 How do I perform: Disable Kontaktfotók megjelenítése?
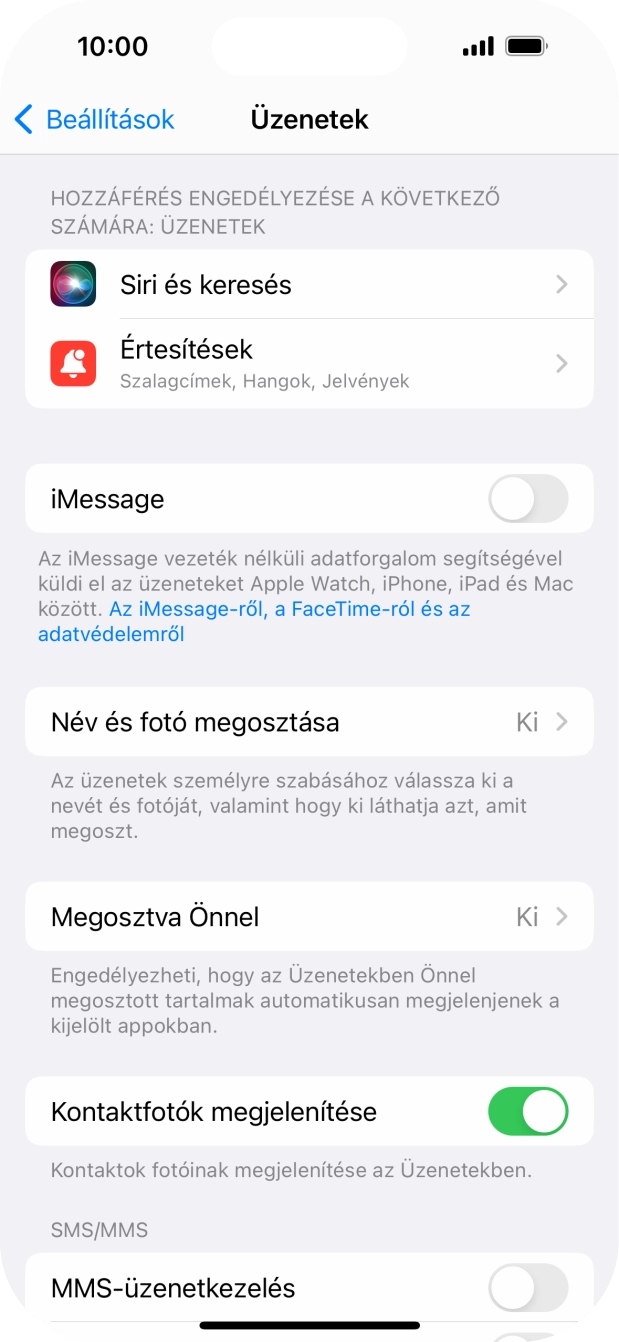(527, 1111)
